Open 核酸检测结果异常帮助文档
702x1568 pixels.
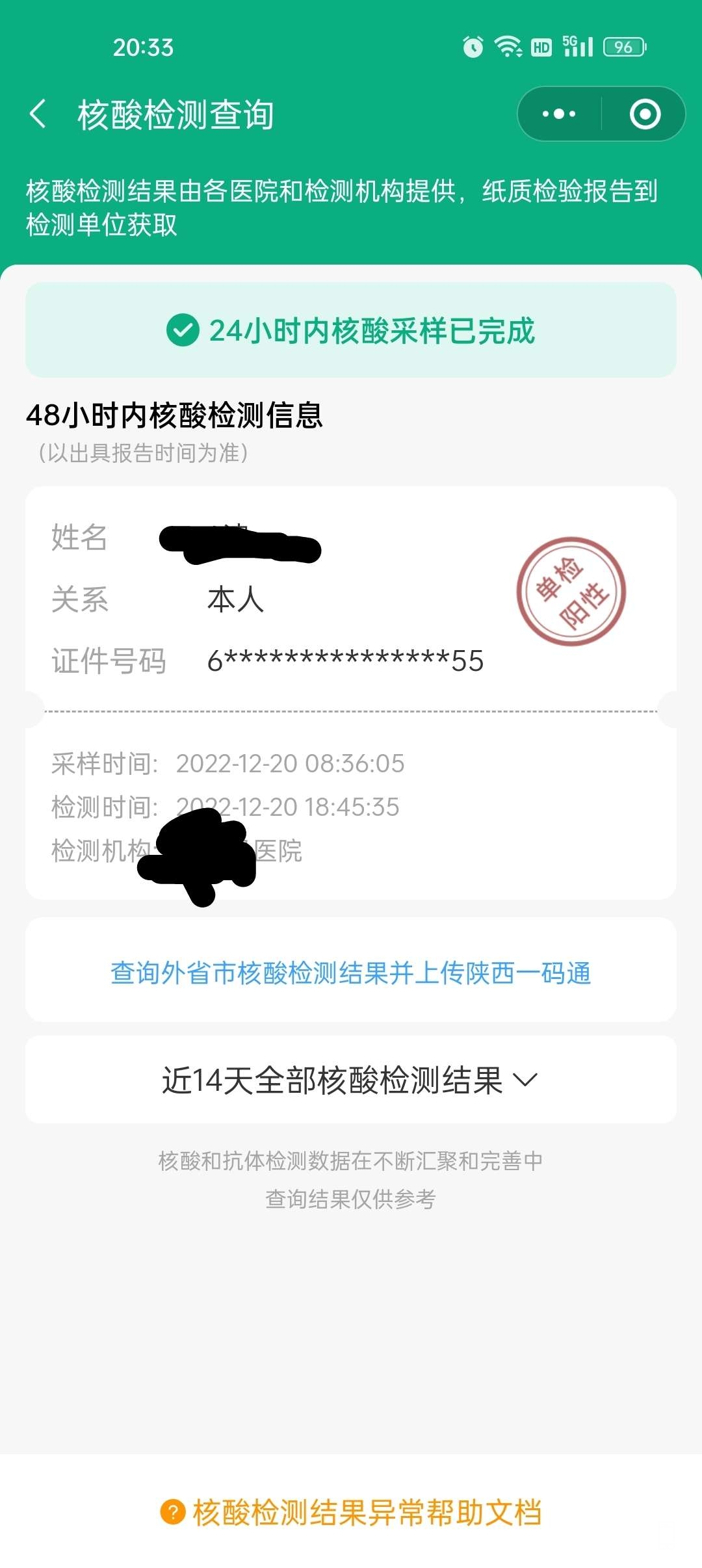click(x=351, y=1512)
